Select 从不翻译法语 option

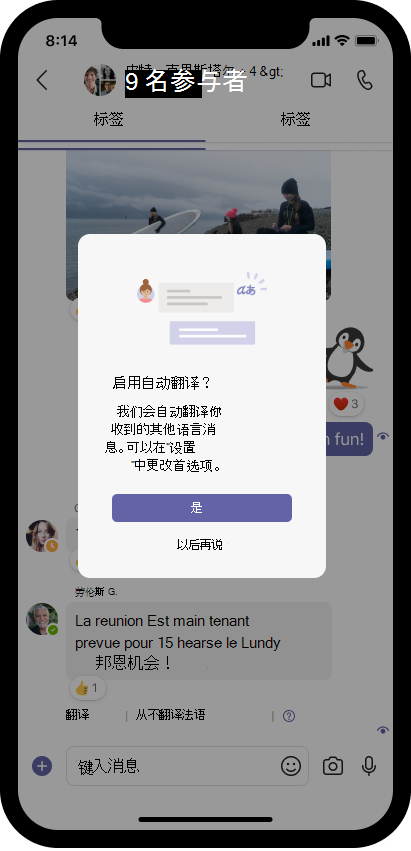click(170, 715)
